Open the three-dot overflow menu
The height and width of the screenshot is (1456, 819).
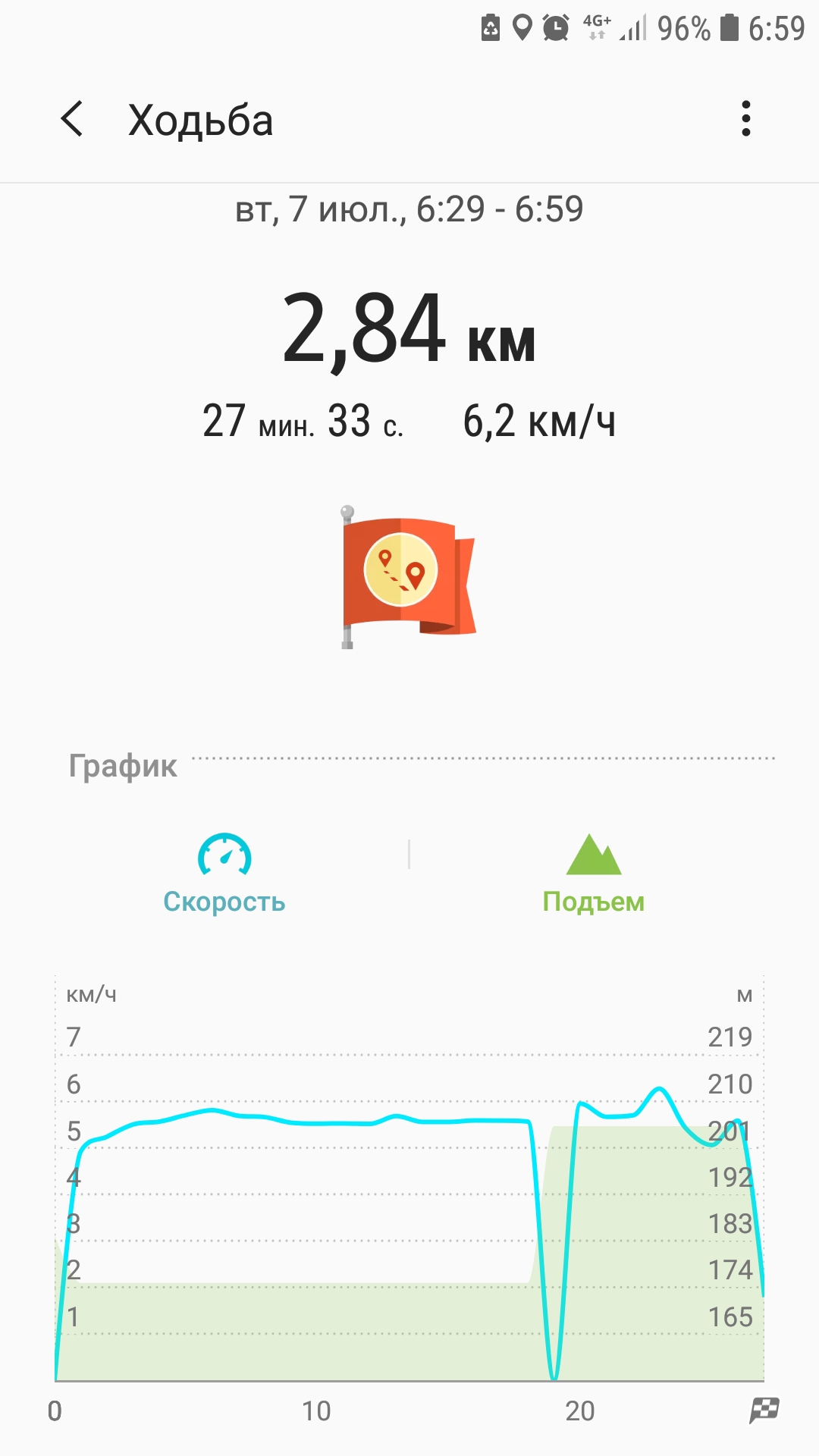coord(745,119)
